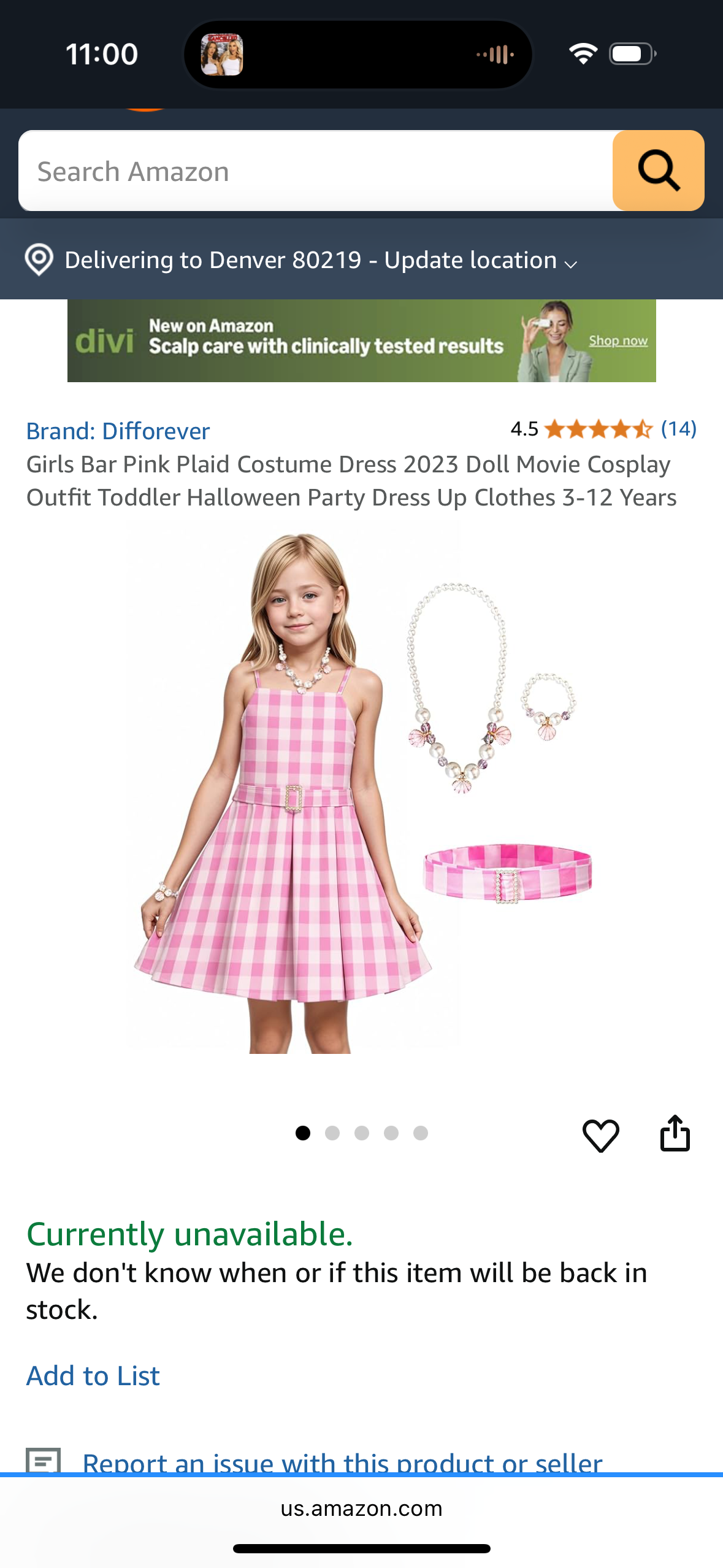The image size is (723, 1568).
Task: Add this dress to favorites with the heart
Action: [600, 1135]
